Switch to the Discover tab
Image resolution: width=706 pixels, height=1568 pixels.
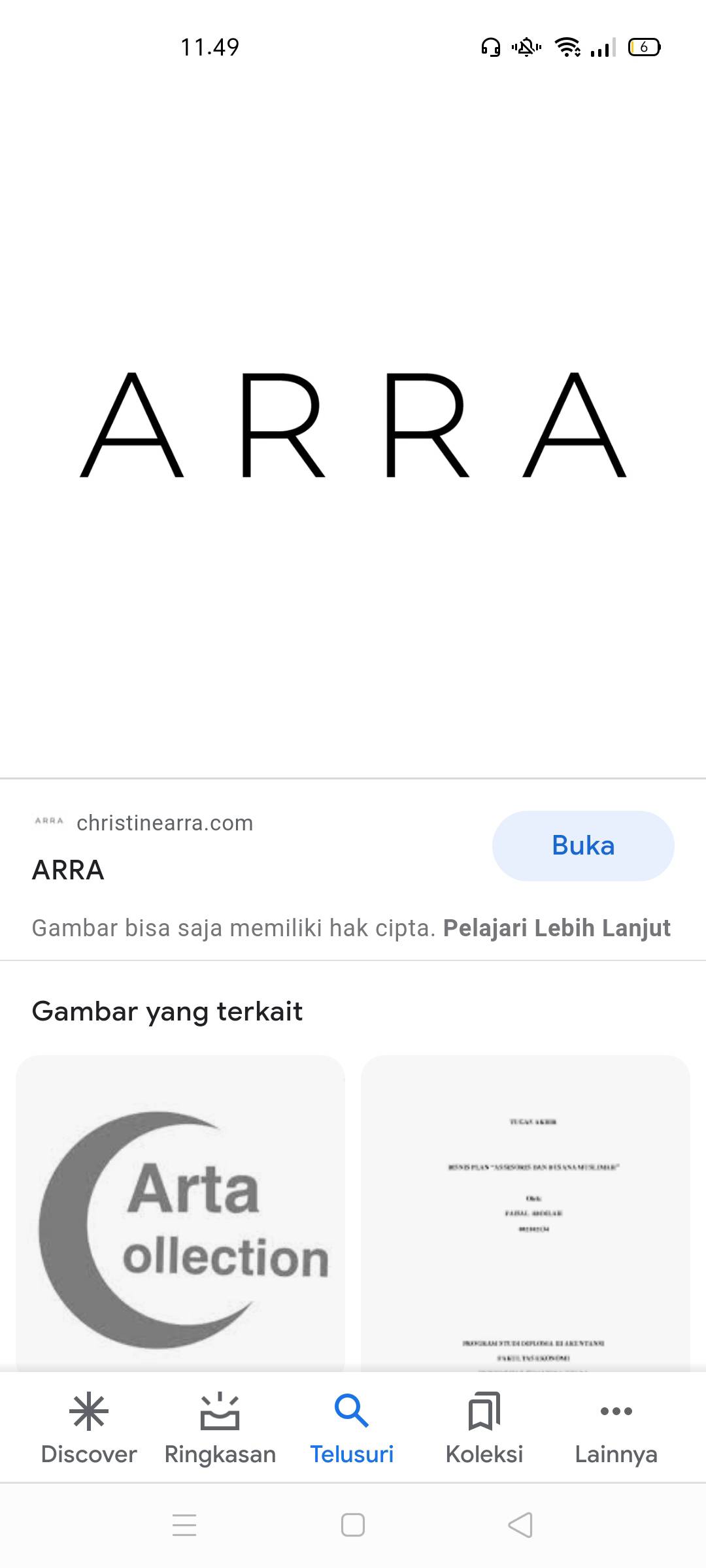tap(89, 1428)
